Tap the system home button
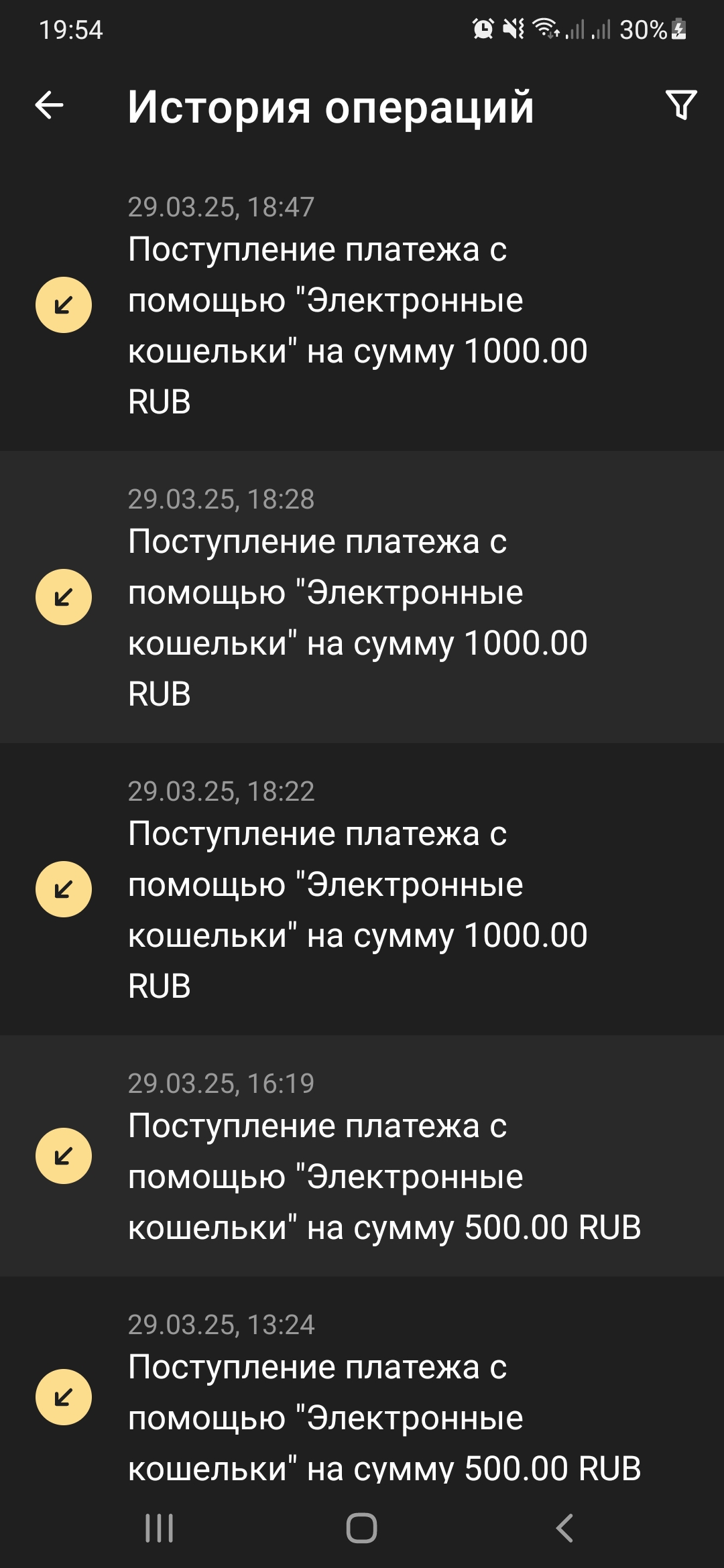Image resolution: width=724 pixels, height=1568 pixels. point(361,1528)
